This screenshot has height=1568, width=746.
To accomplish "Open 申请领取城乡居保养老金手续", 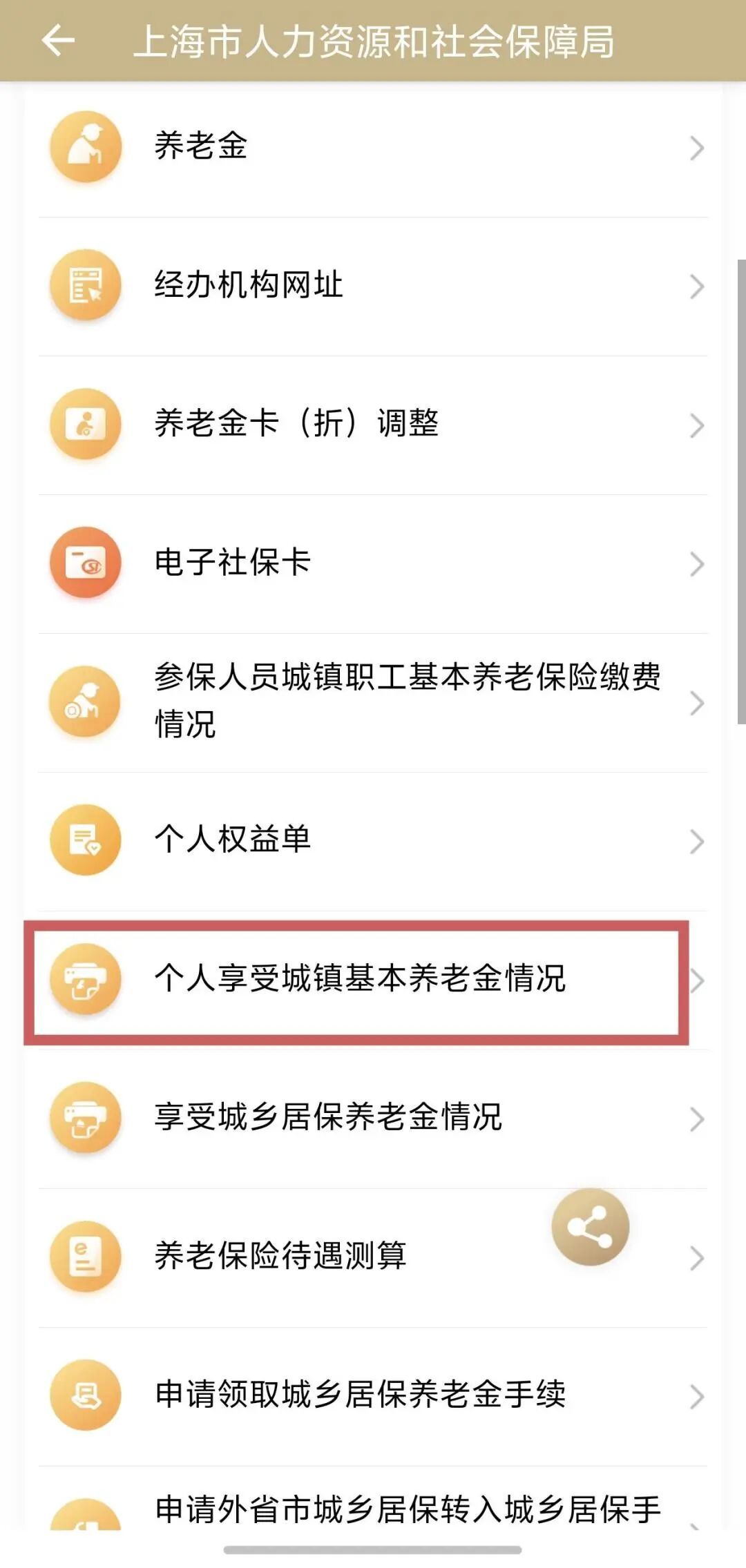I will (x=373, y=1397).
